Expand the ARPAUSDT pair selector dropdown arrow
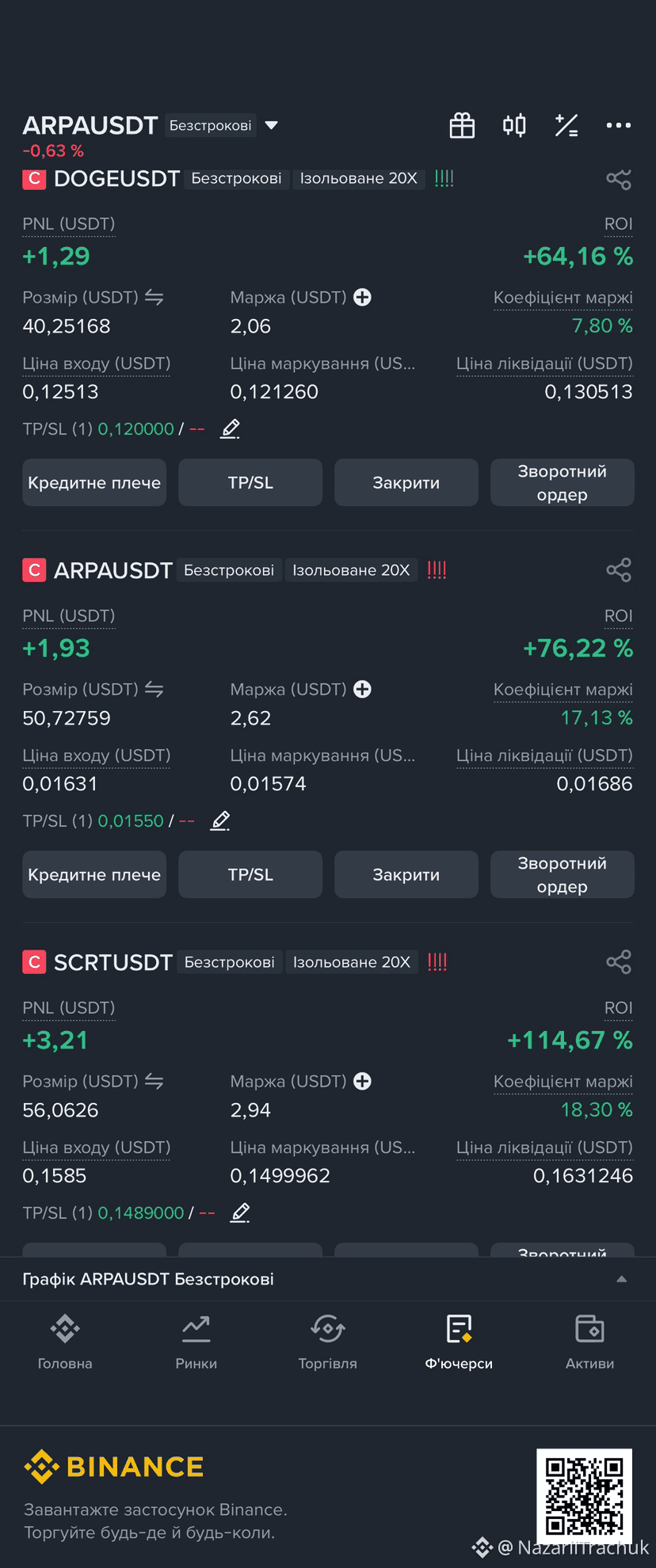This screenshot has width=656, height=1568. click(270, 125)
